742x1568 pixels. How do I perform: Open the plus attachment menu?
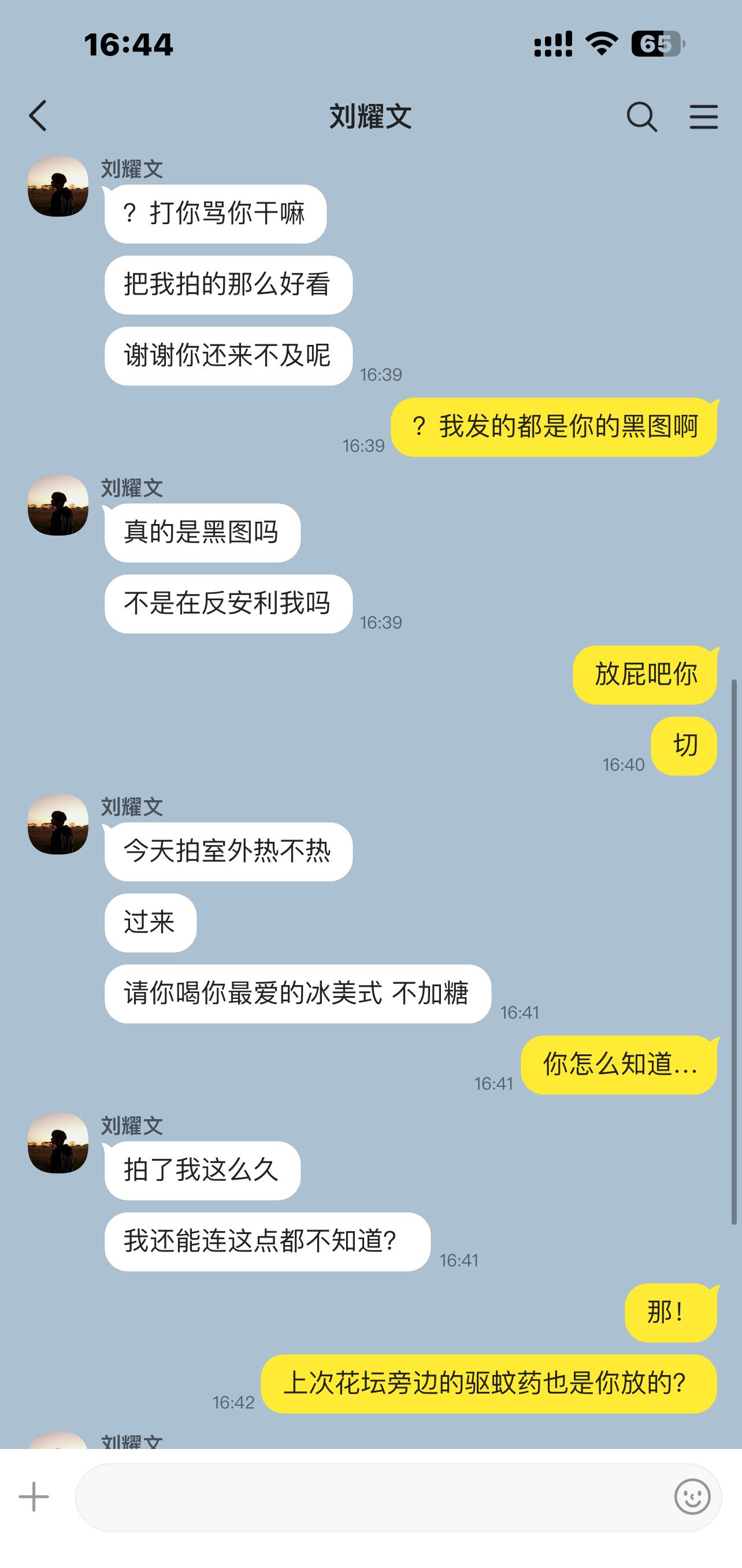pyautogui.click(x=34, y=1497)
